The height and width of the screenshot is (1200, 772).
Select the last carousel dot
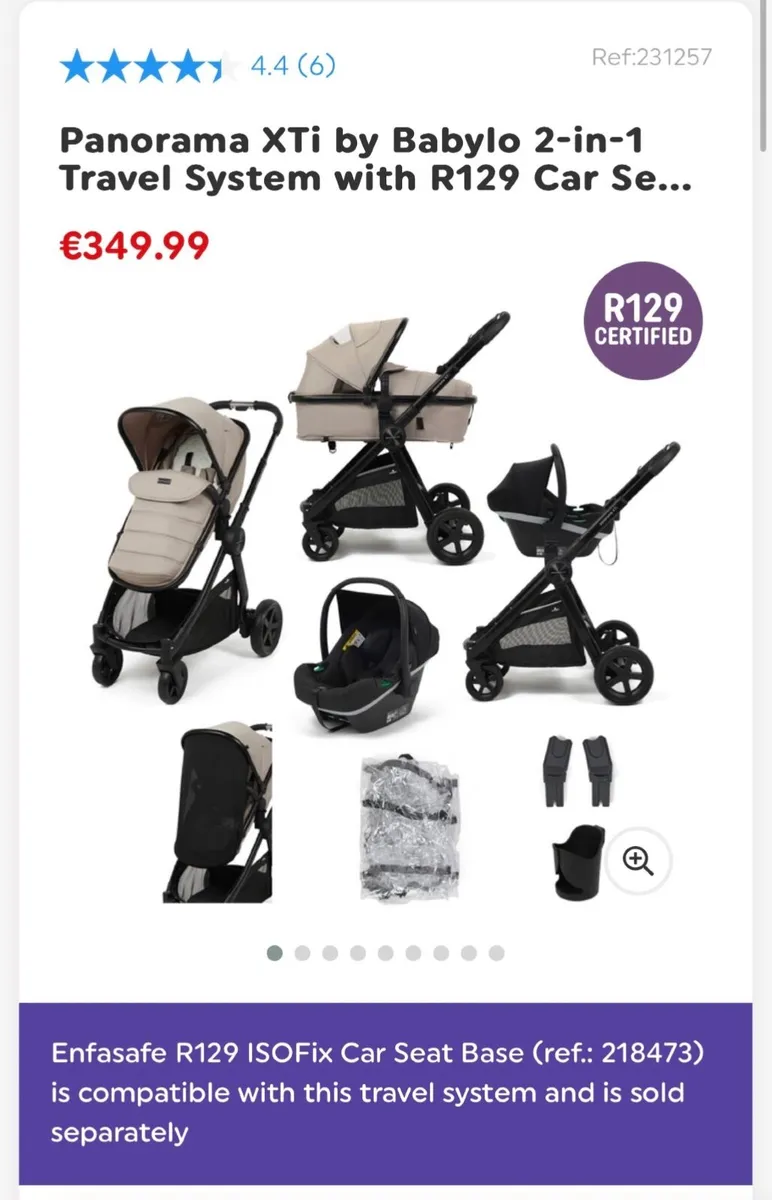point(496,953)
